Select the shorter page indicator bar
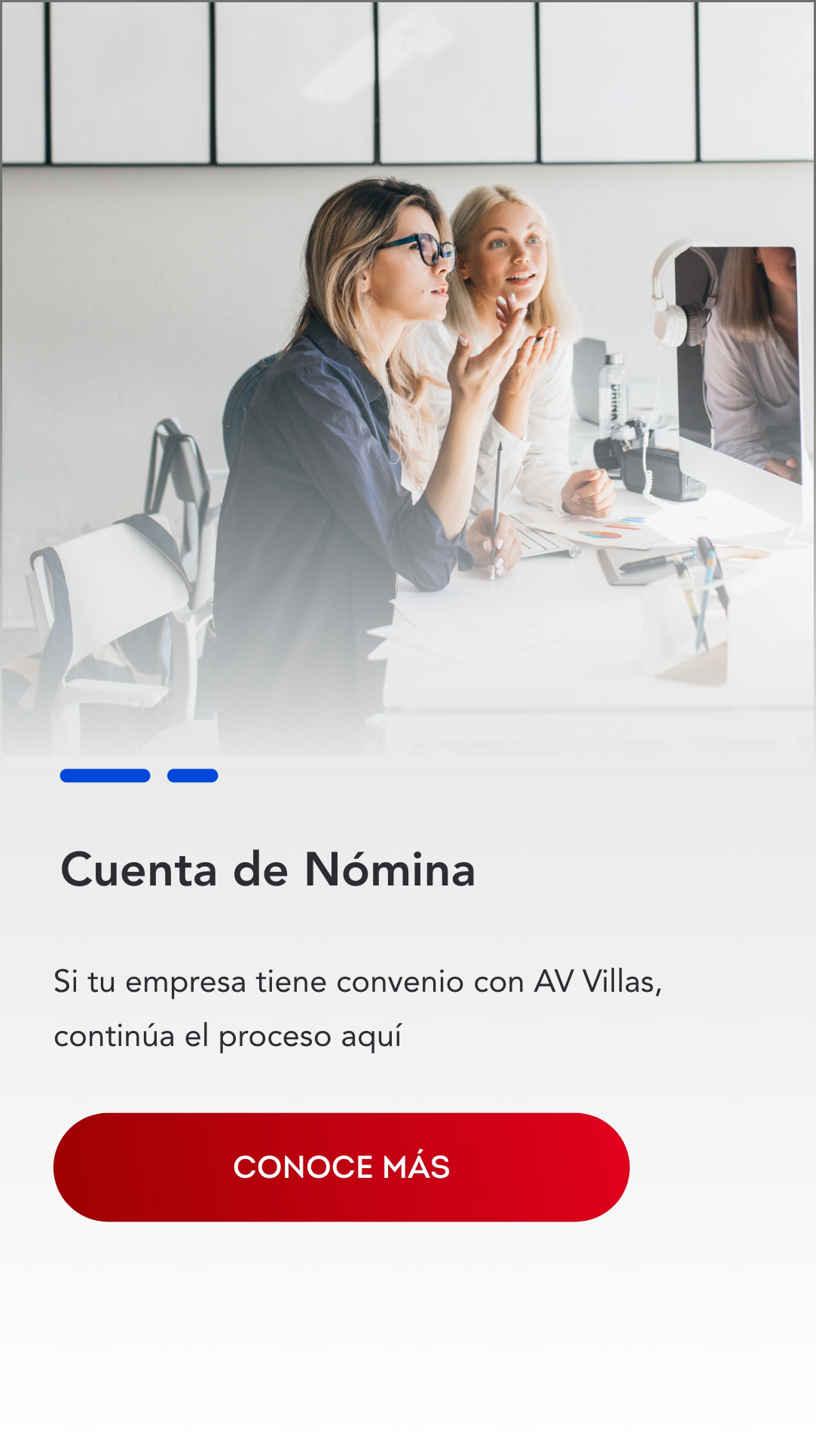The image size is (816, 1456). tap(192, 775)
